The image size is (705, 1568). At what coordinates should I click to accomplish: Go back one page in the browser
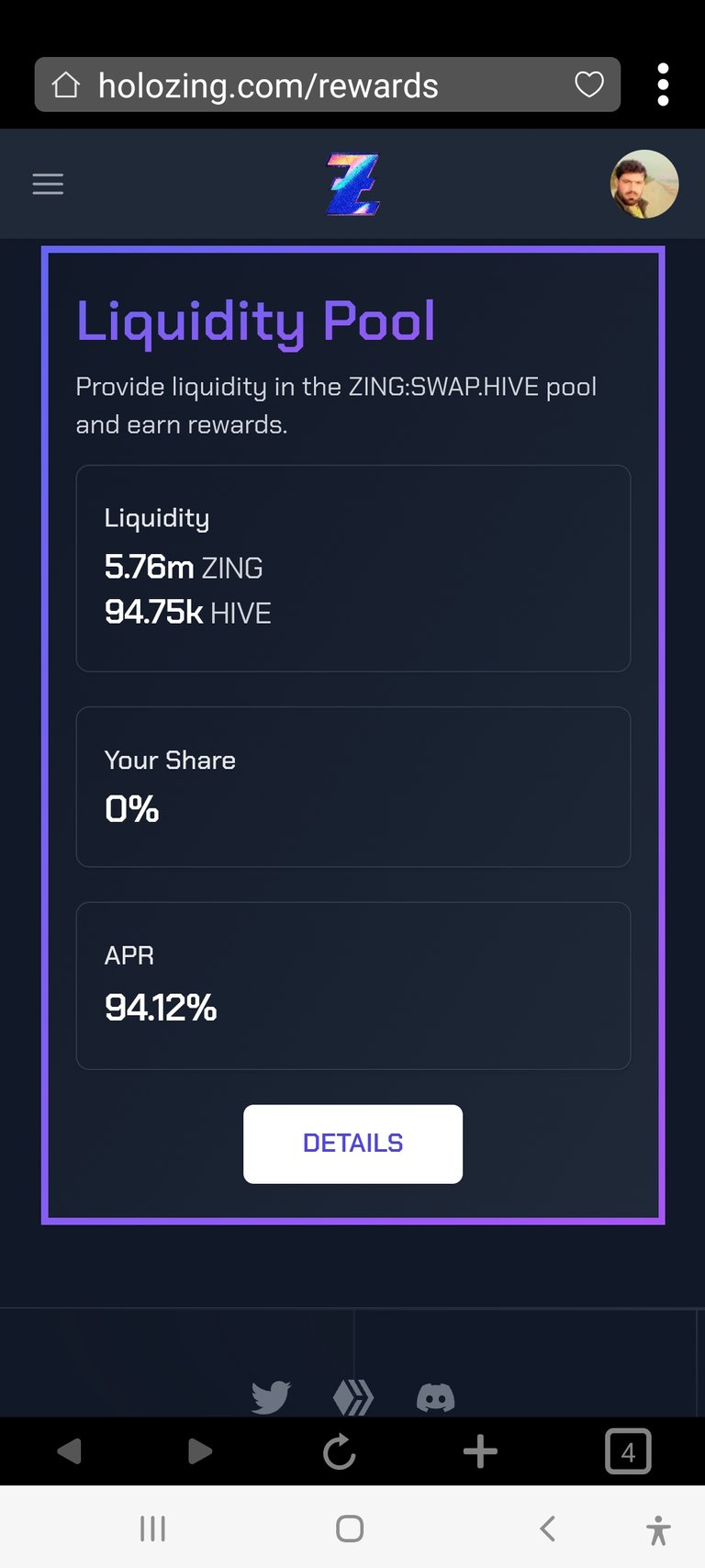click(x=70, y=1451)
